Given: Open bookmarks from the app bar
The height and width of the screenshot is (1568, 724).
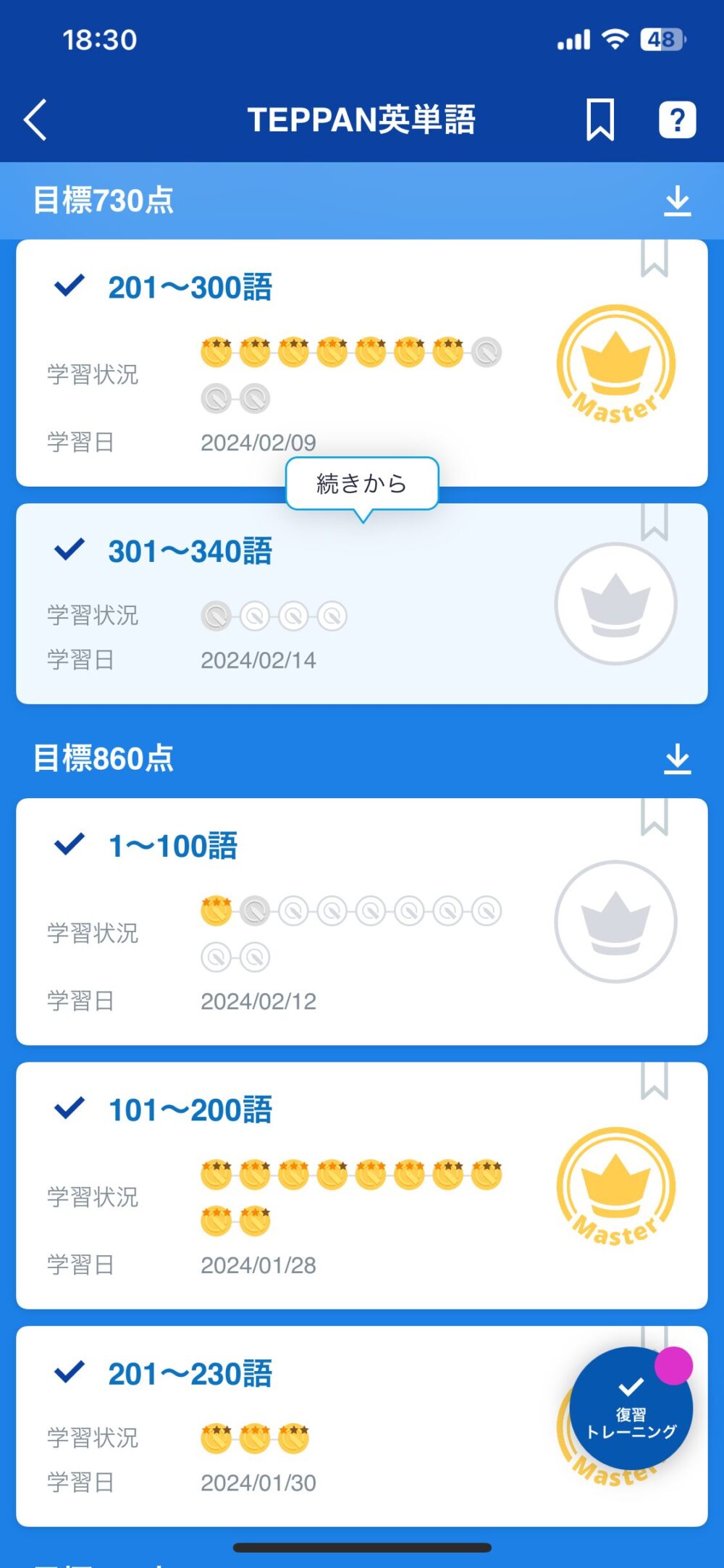Looking at the screenshot, I should (599, 120).
